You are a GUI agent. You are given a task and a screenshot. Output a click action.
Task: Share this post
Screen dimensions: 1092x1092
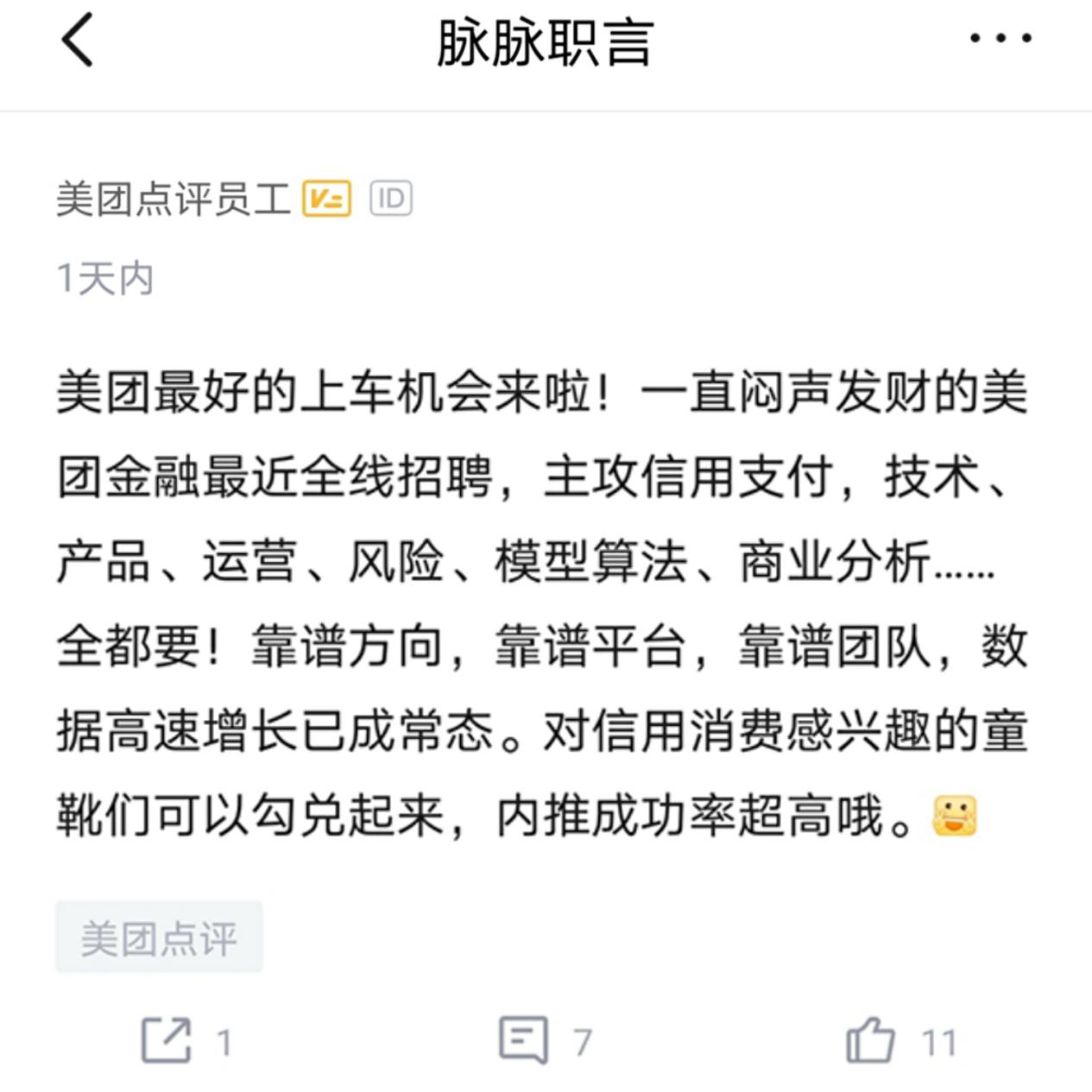pyautogui.click(x=167, y=1040)
